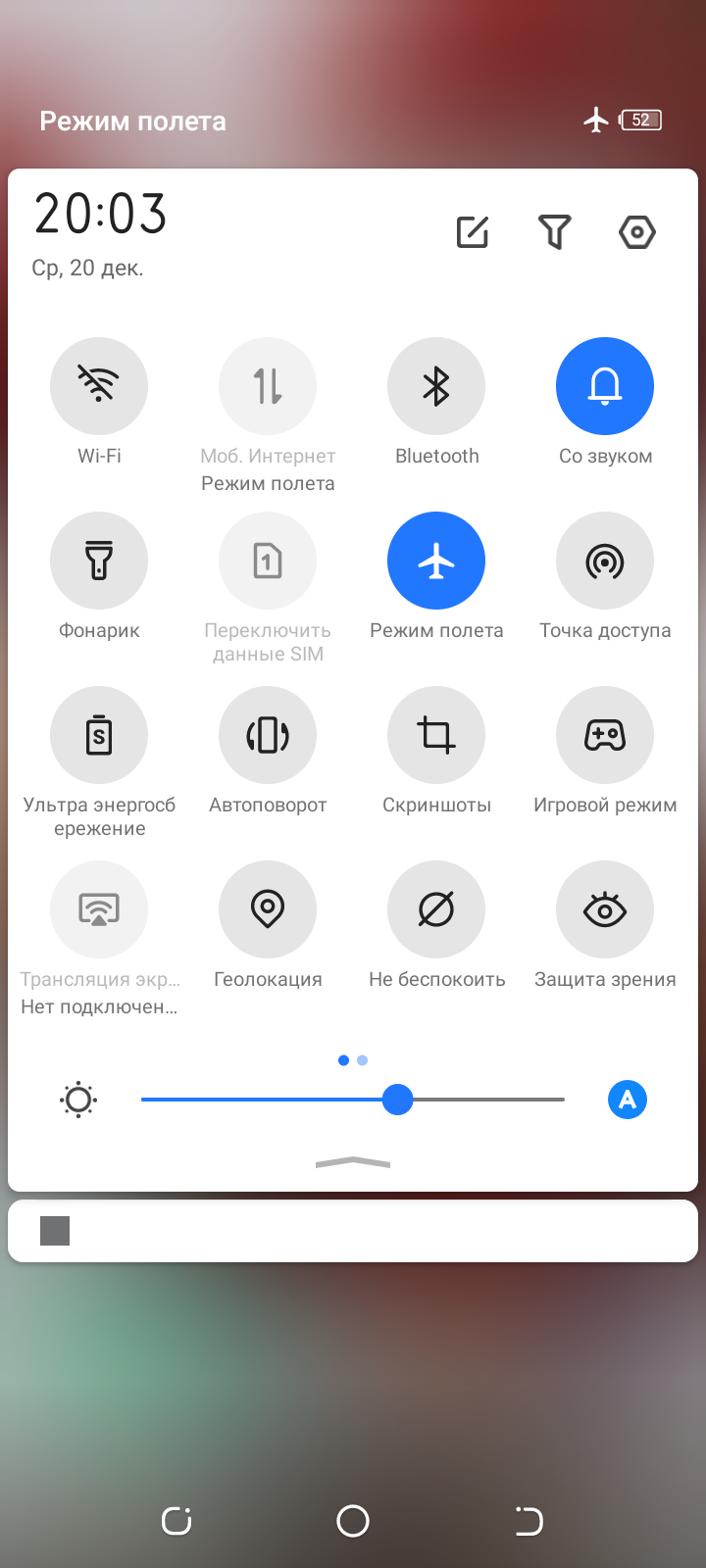Turn on Wi-Fi
The width and height of the screenshot is (706, 1568).
[99, 386]
